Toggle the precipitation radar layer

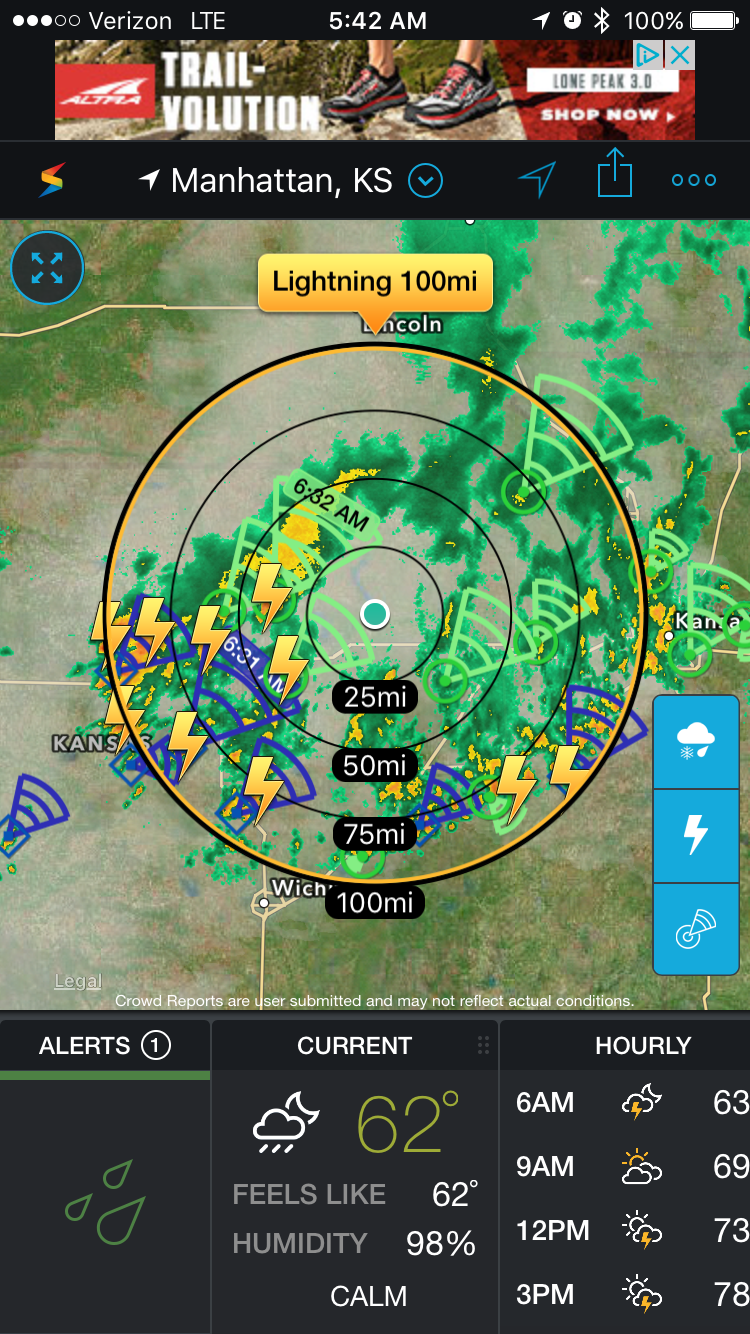(x=696, y=743)
